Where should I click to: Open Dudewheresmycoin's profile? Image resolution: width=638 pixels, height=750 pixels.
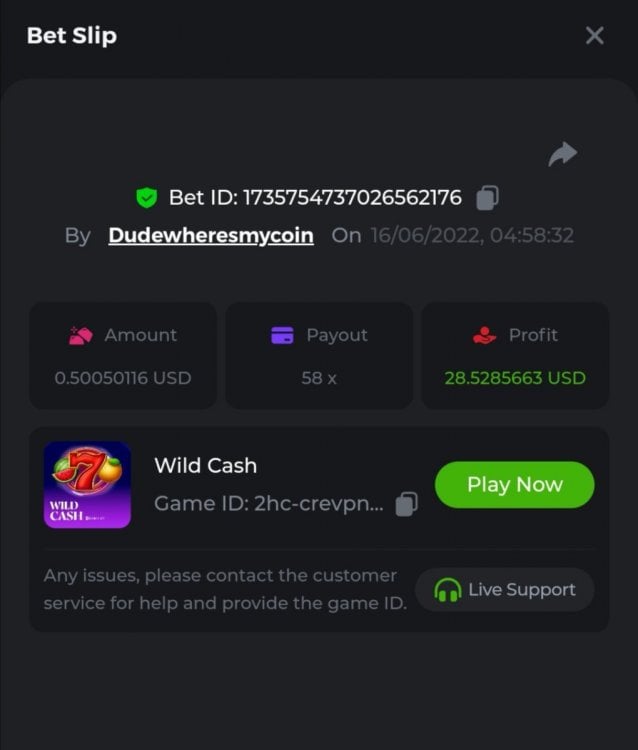(210, 236)
